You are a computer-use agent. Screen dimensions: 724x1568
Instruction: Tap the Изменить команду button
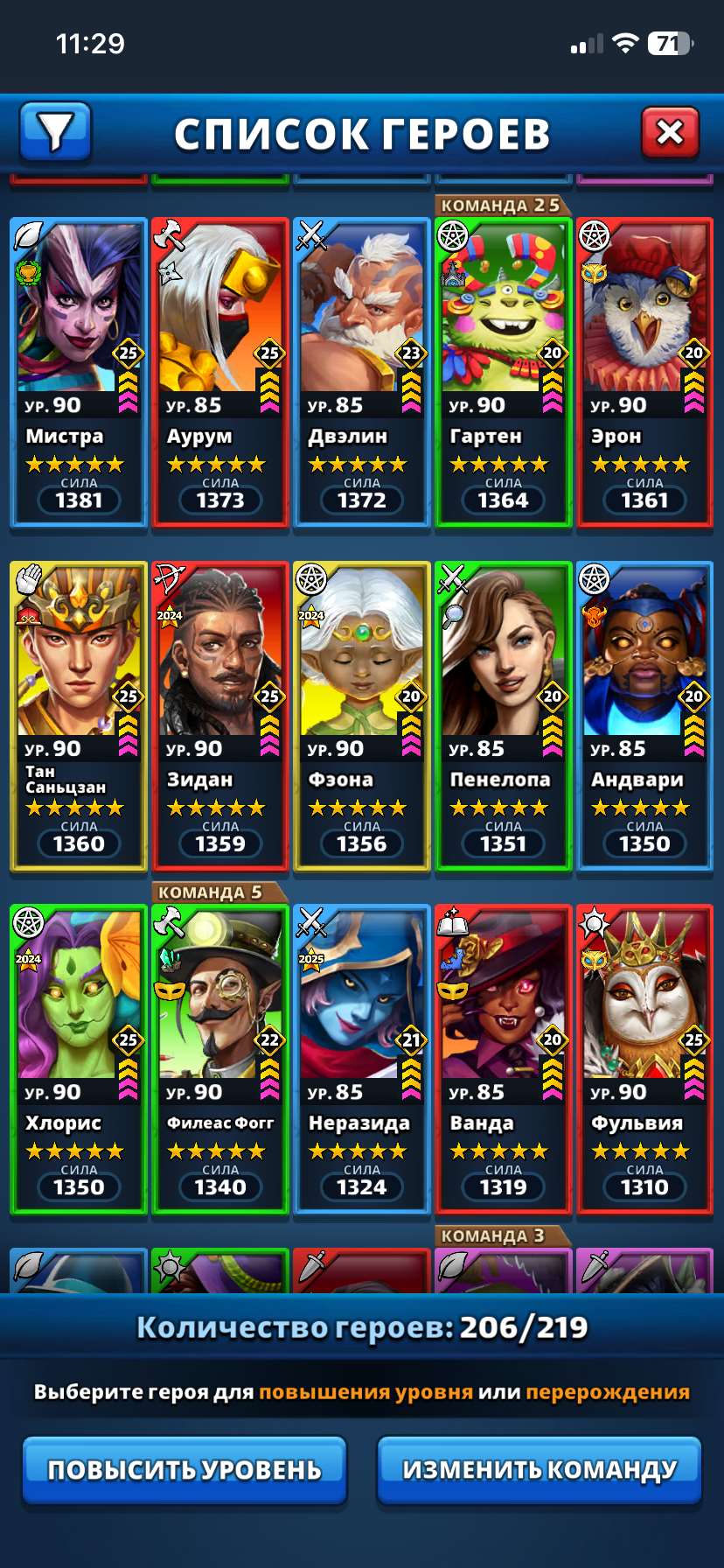(x=540, y=1469)
